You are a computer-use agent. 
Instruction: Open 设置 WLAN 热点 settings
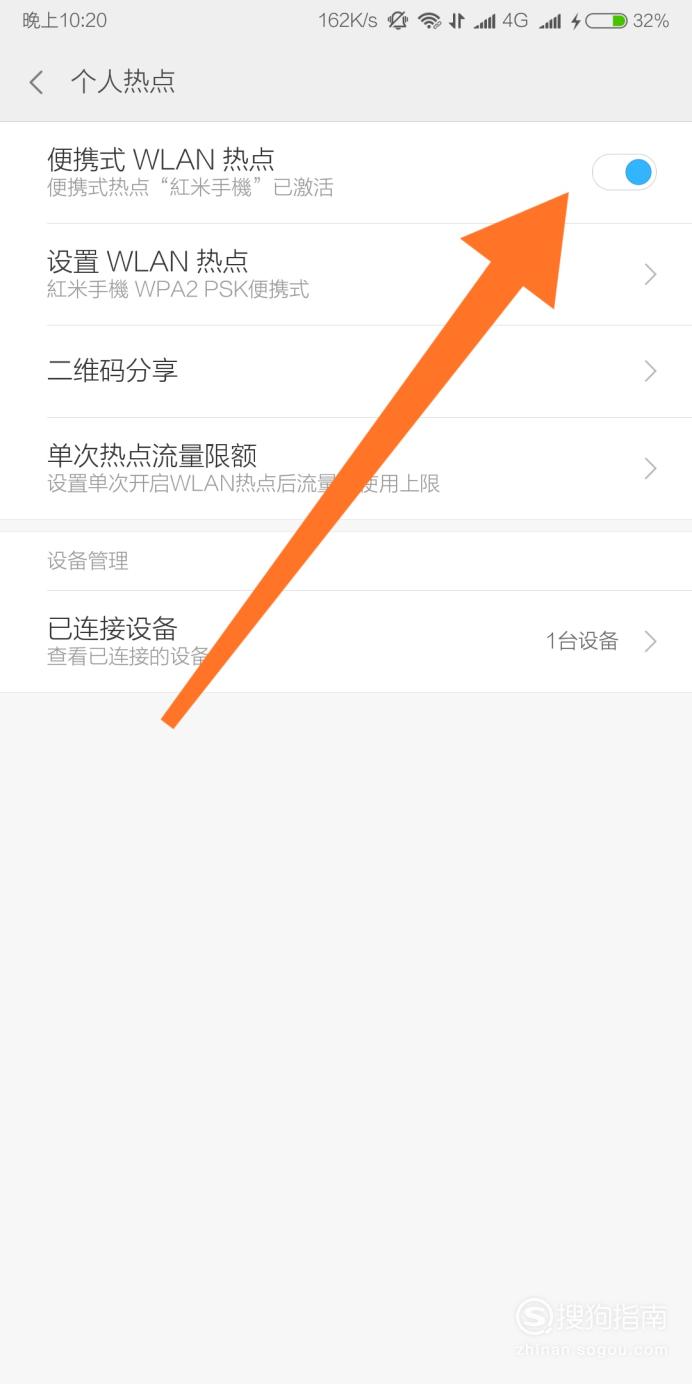pyautogui.click(x=346, y=274)
